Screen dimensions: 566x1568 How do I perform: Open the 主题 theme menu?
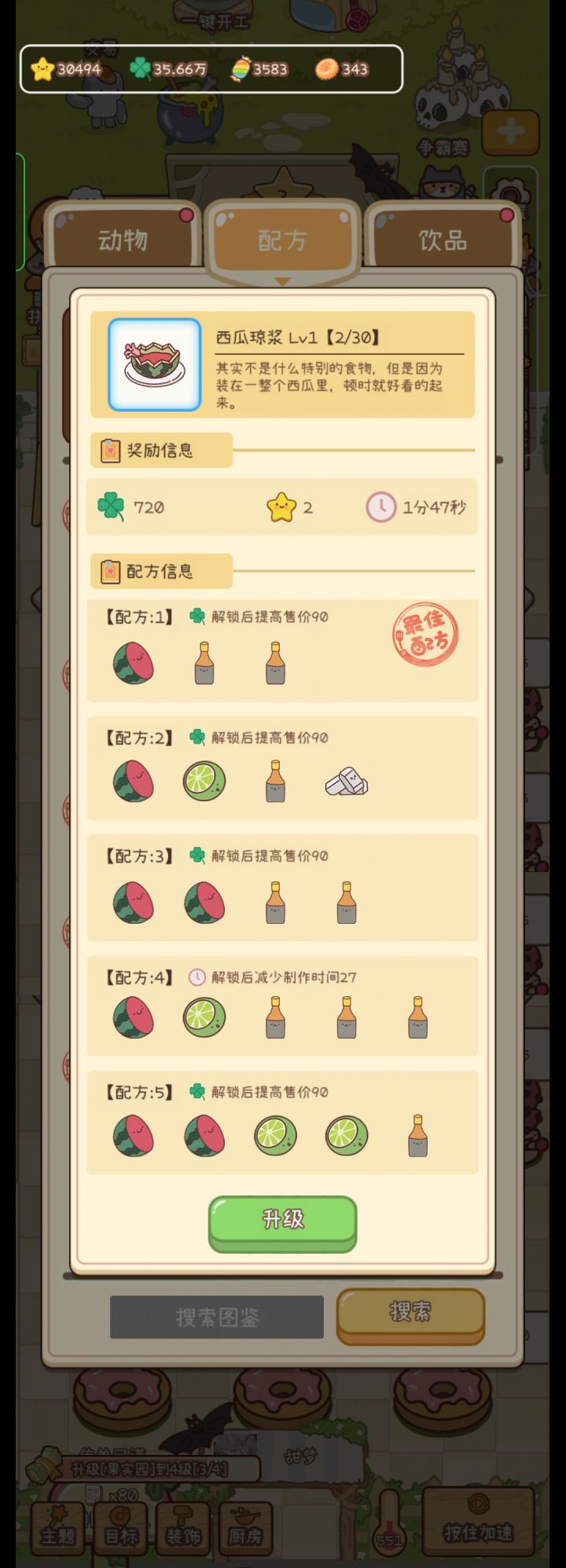pos(59,1528)
